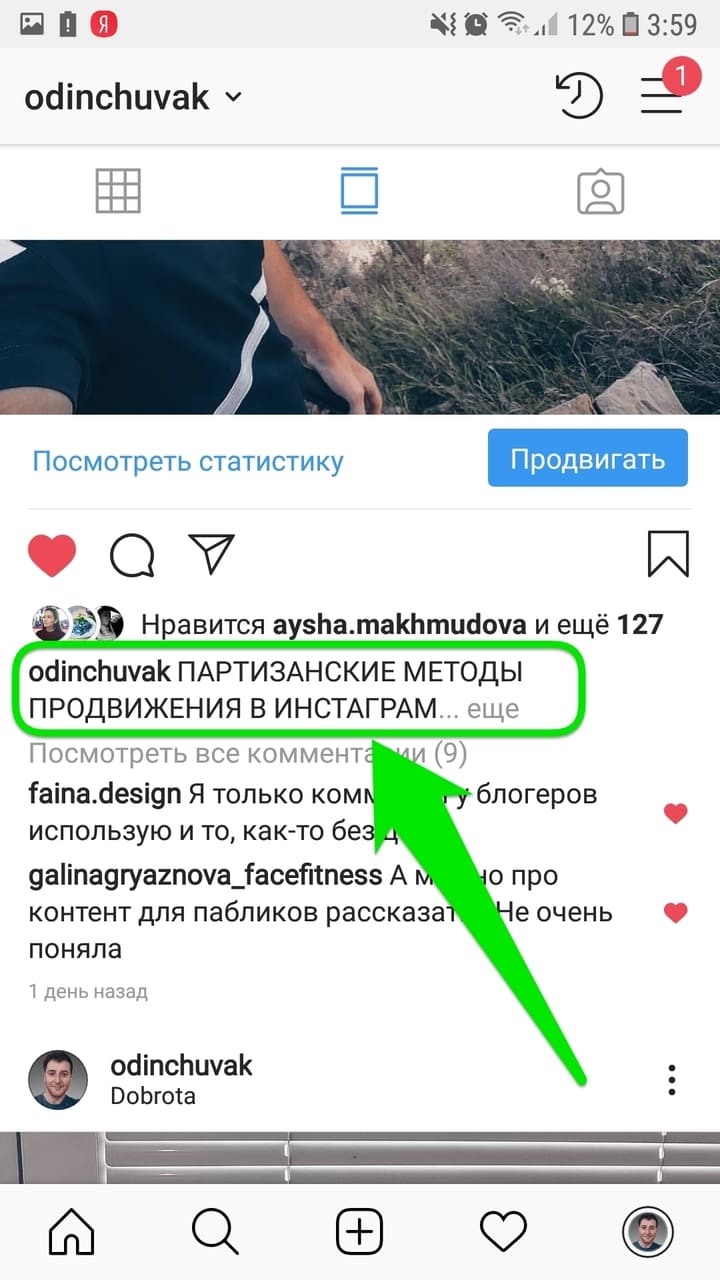Go to the home feed tab

72,1232
